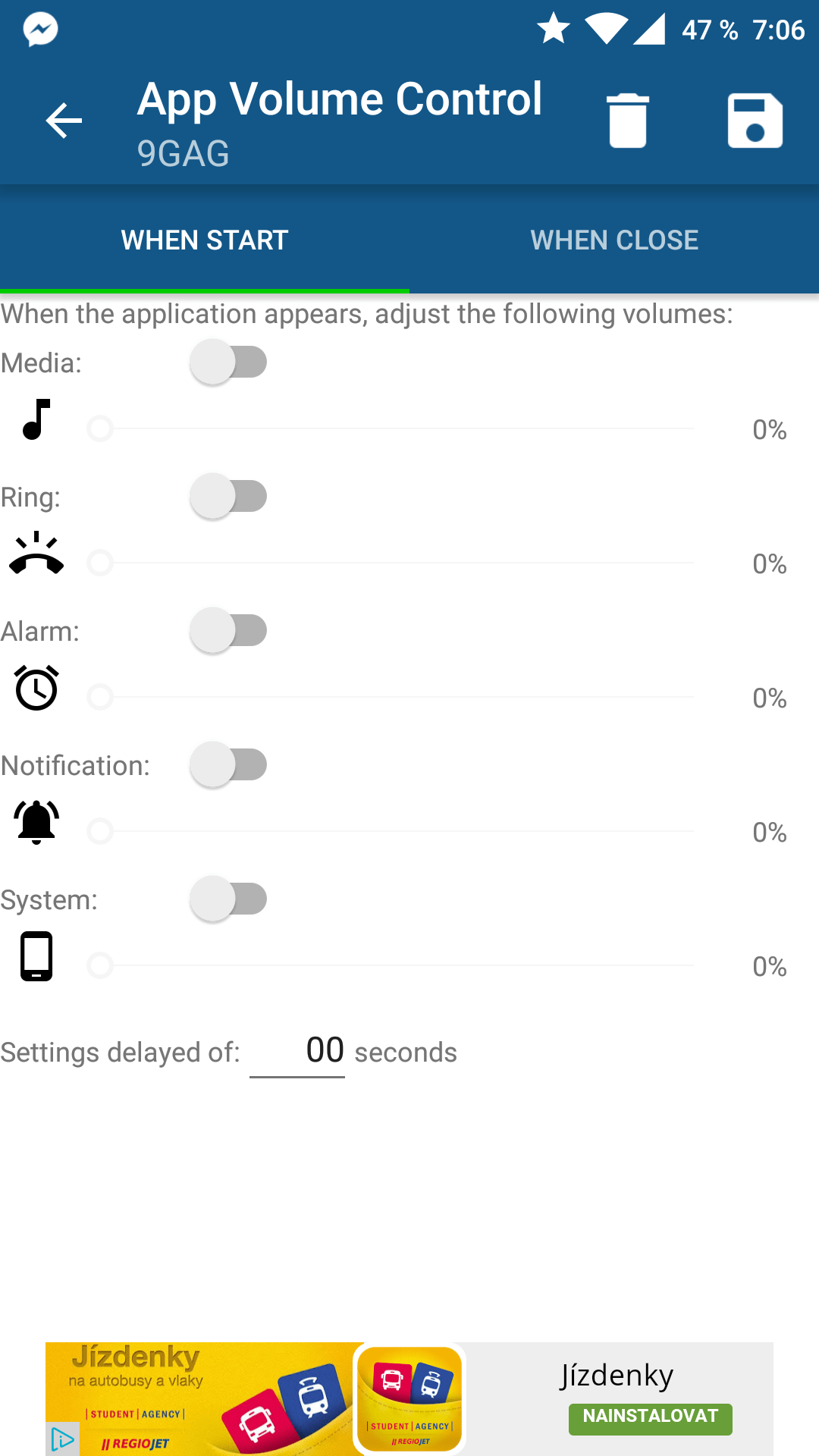Screen dimensions: 819x1456
Task: Save the volume settings
Action: click(x=755, y=121)
